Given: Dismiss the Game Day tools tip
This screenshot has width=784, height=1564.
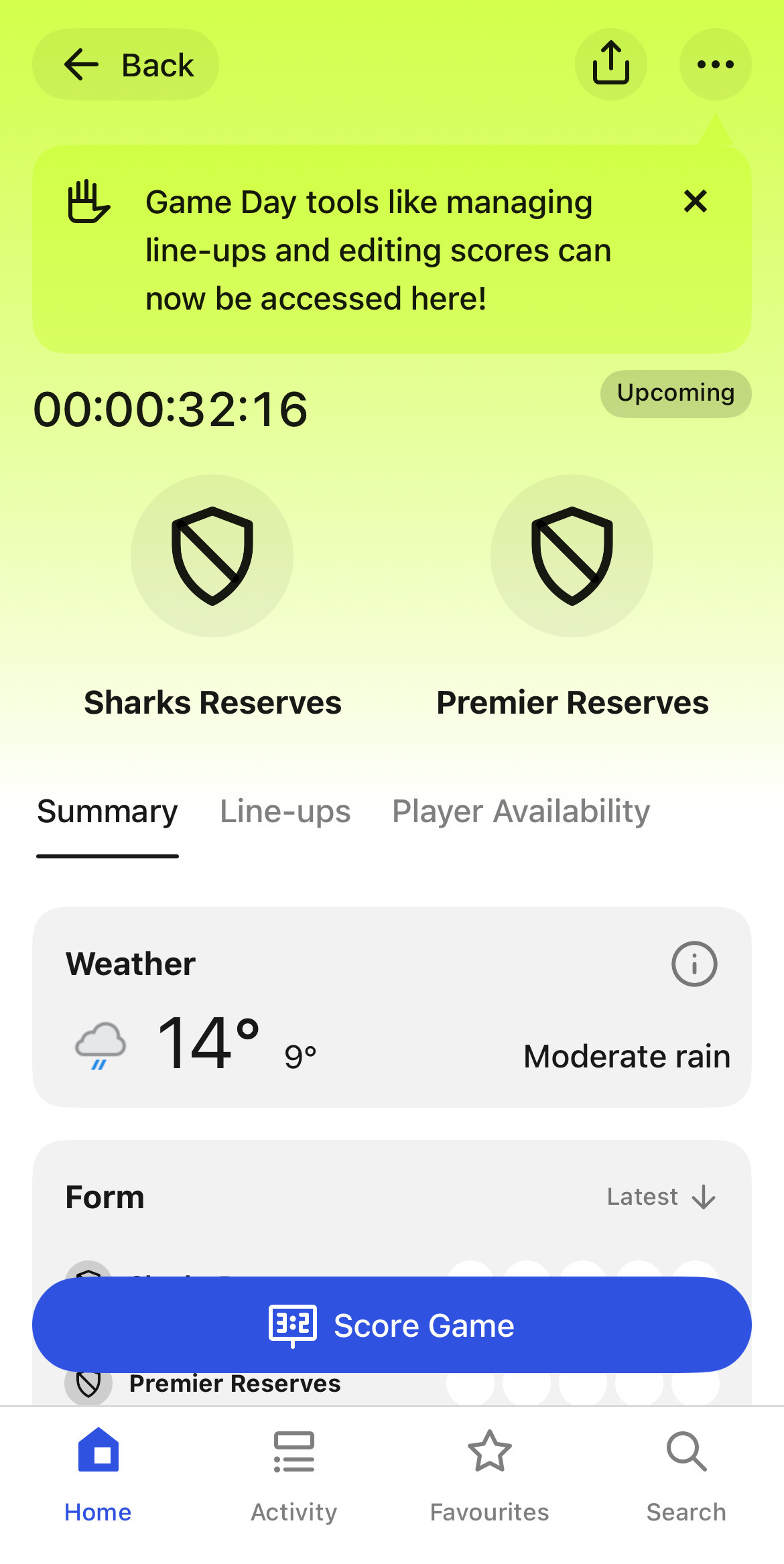Looking at the screenshot, I should [695, 201].
